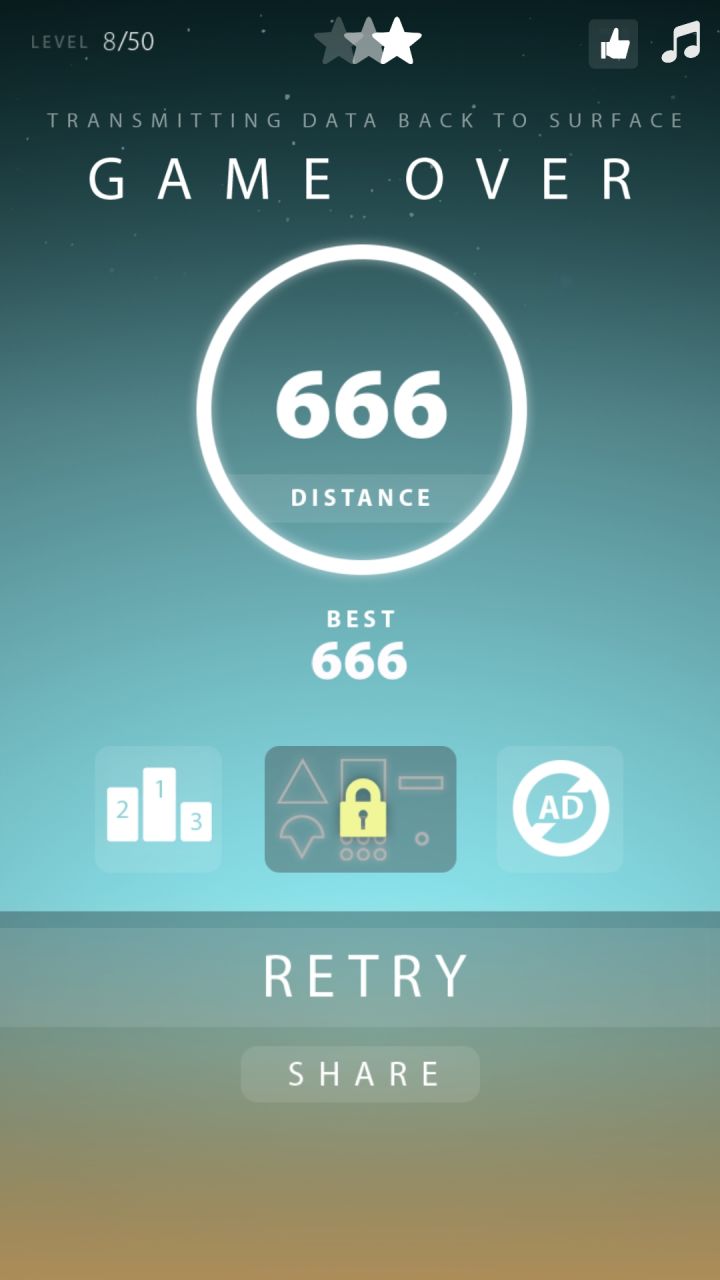This screenshot has width=720, height=1280.
Task: Tap the 666 distance number
Action: [360, 404]
